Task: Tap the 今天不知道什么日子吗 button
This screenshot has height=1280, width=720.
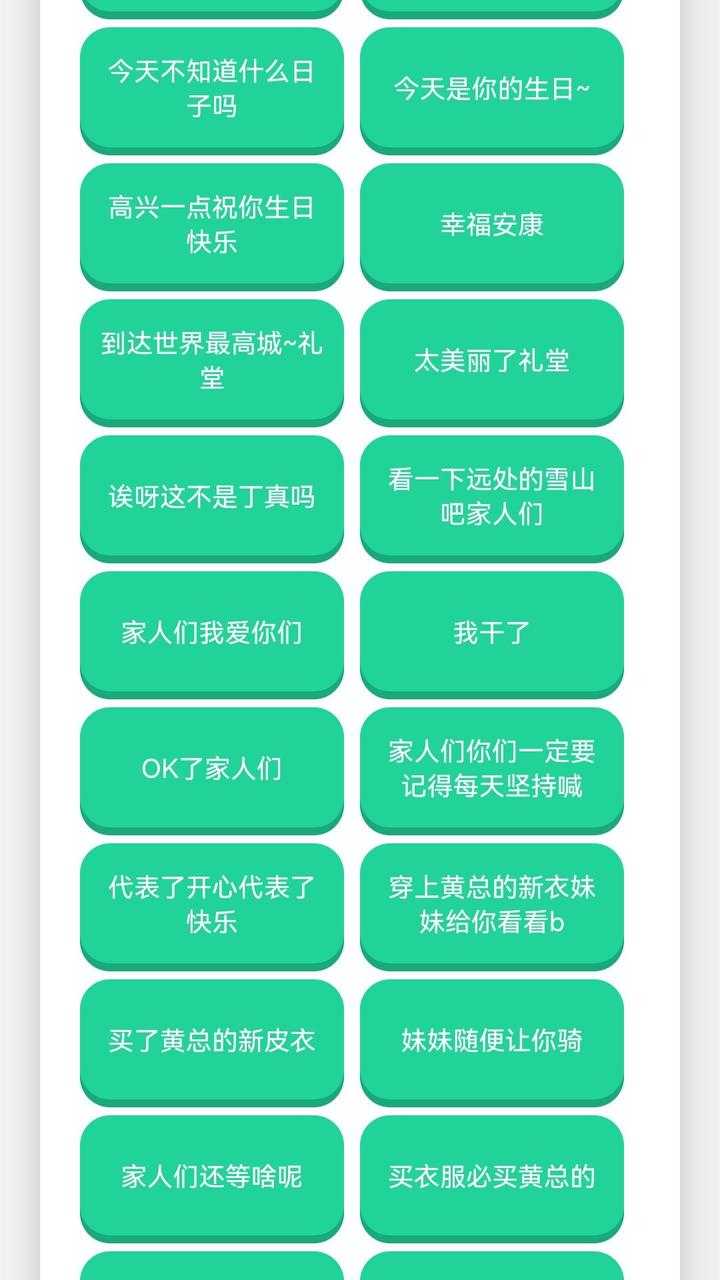Action: pyautogui.click(x=212, y=88)
